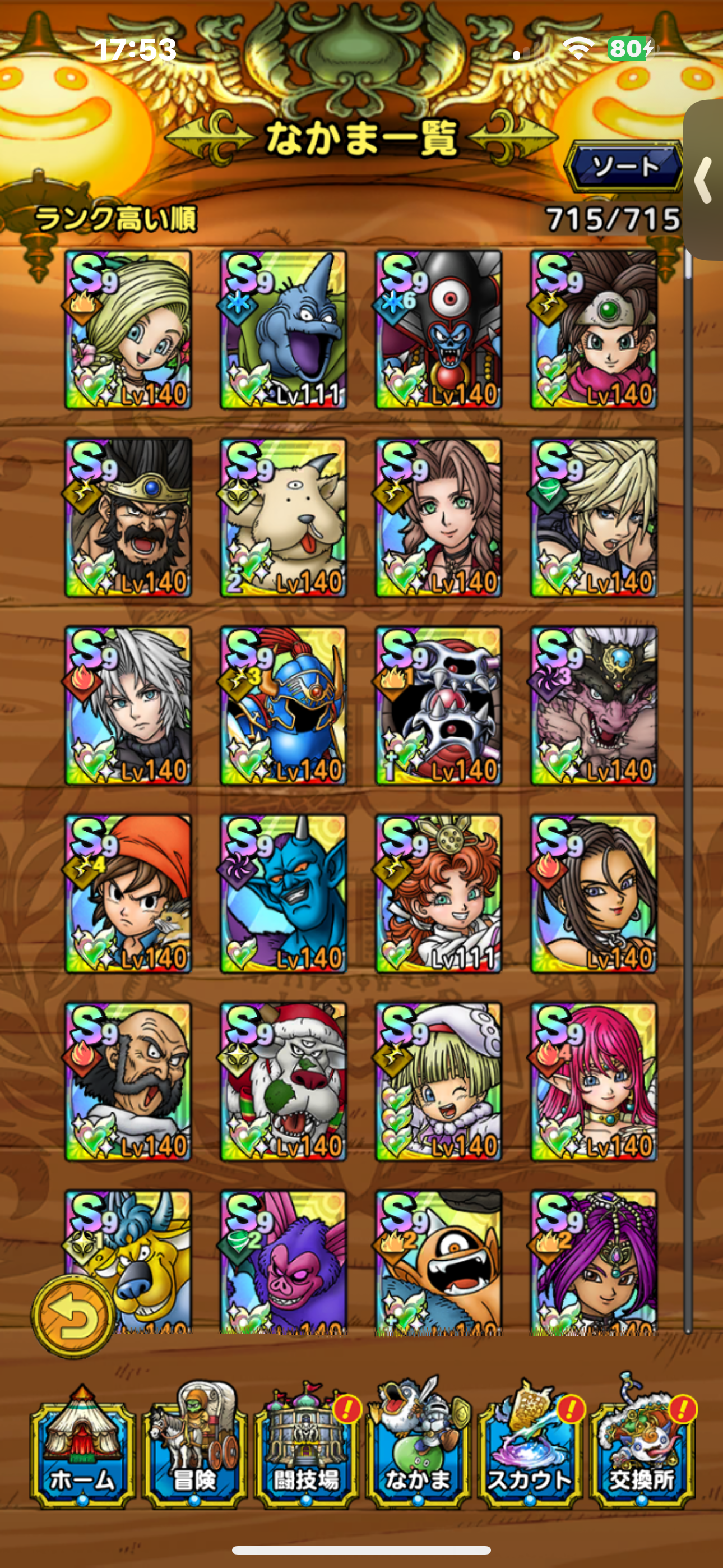
Task: Open the orange bandana hero card
Action: point(128,893)
